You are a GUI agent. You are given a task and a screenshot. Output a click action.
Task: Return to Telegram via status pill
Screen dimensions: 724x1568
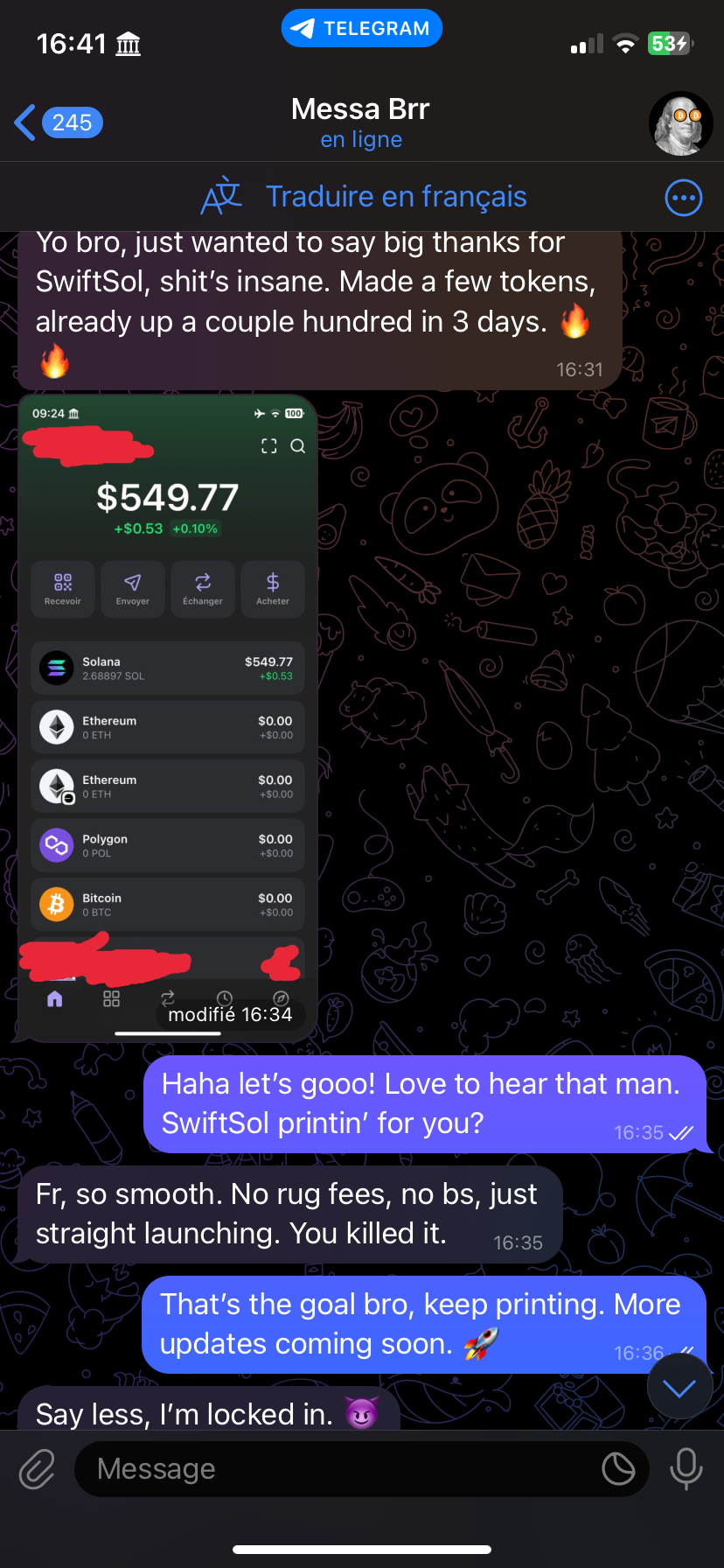click(361, 29)
